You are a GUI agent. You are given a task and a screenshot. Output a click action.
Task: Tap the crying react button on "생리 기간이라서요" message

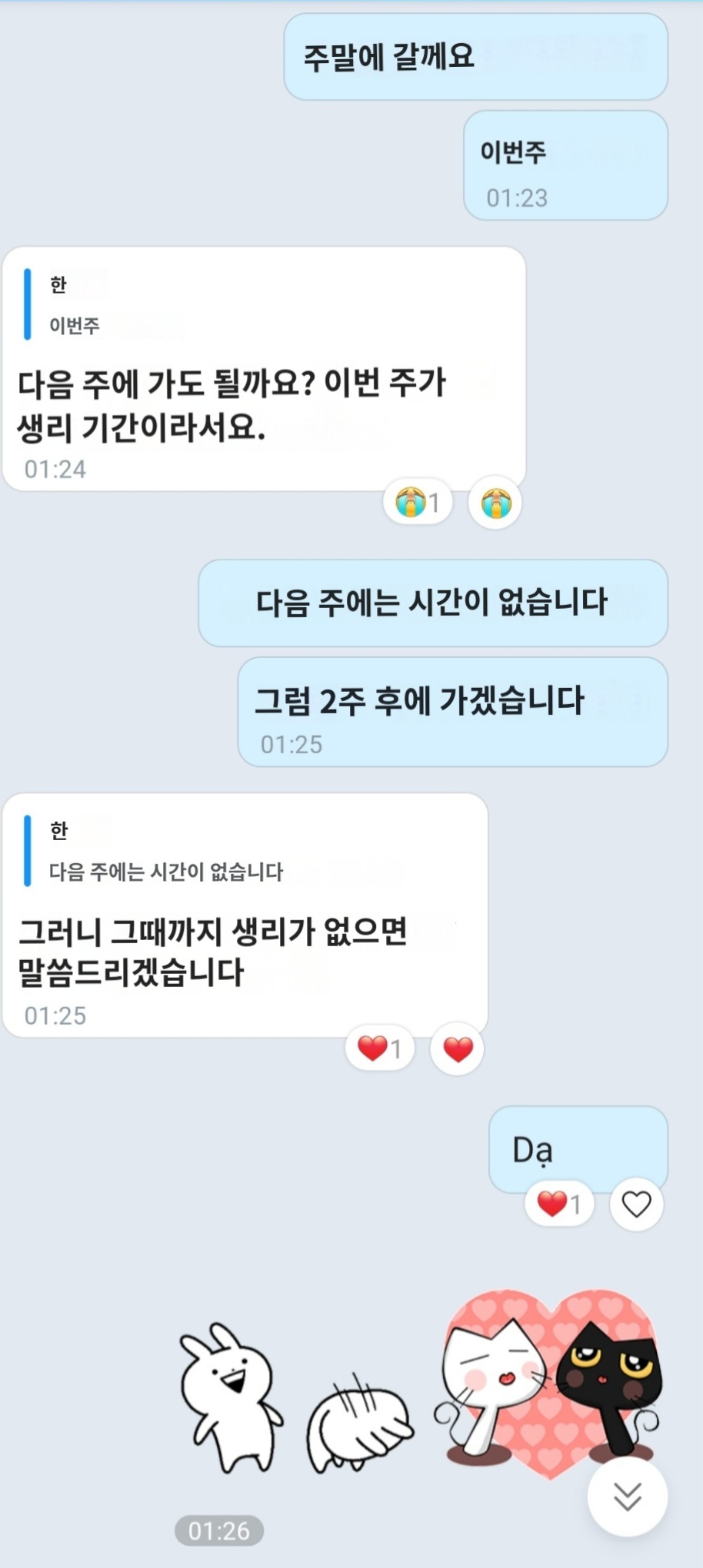coord(495,503)
